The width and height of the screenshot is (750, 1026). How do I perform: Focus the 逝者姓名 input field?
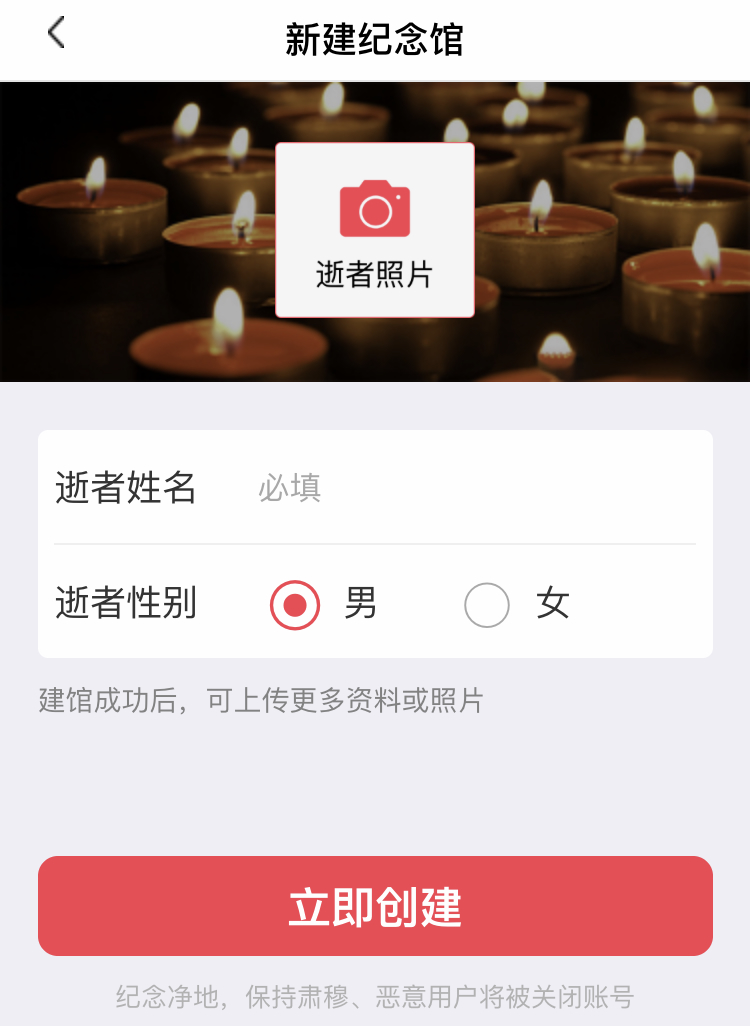(x=470, y=488)
